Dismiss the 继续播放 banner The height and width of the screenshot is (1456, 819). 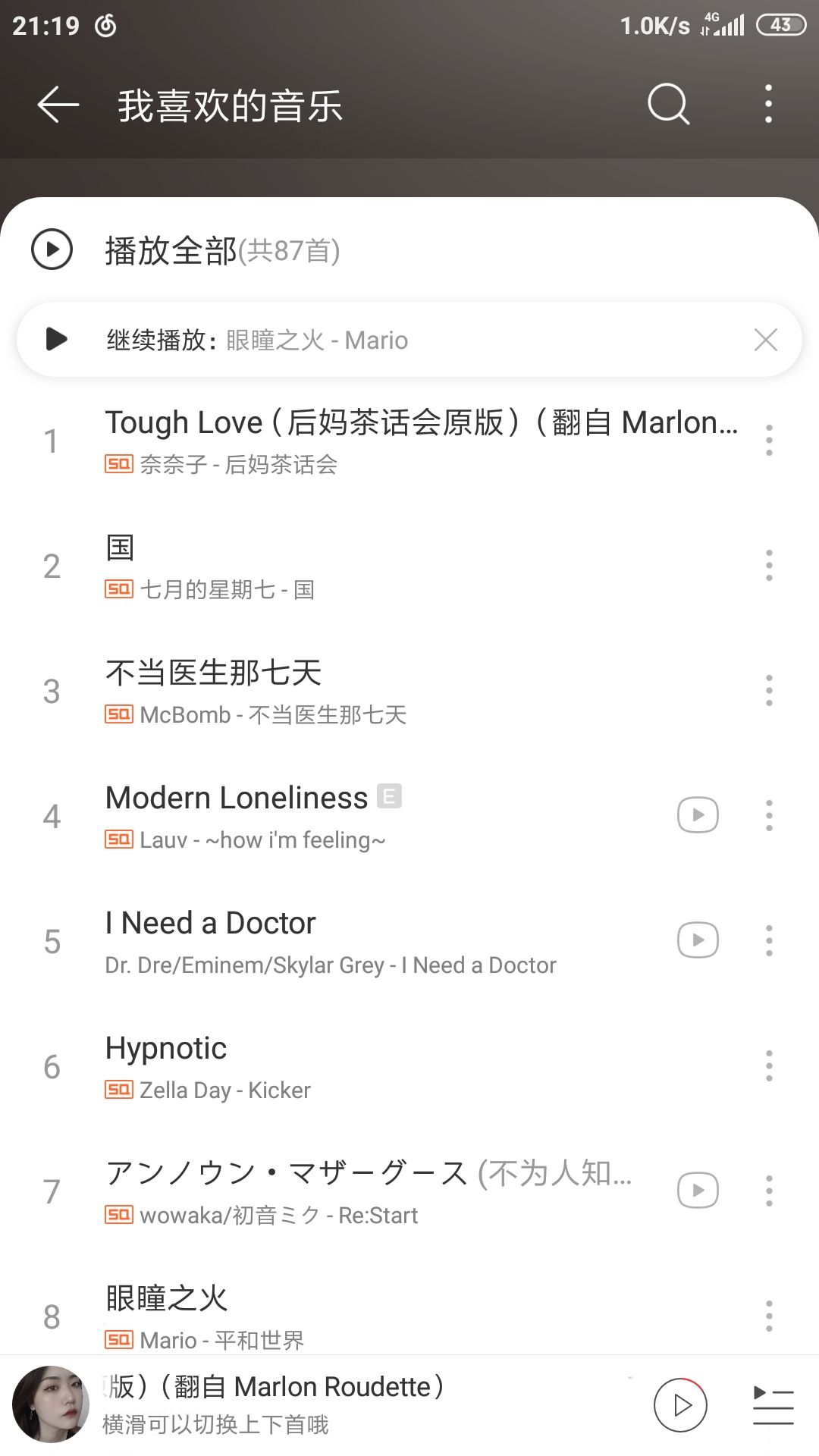[x=766, y=340]
